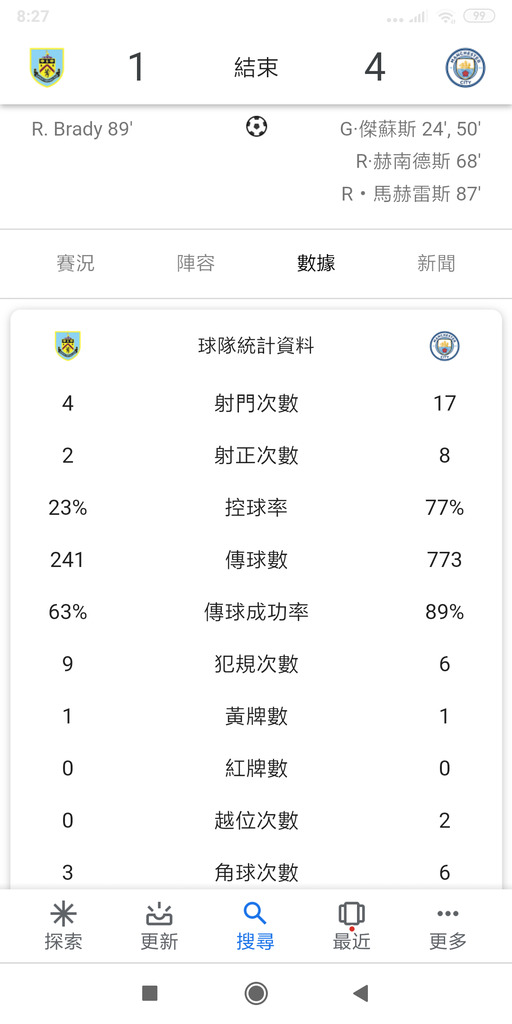Switch to the 新聞 news tab

(436, 263)
